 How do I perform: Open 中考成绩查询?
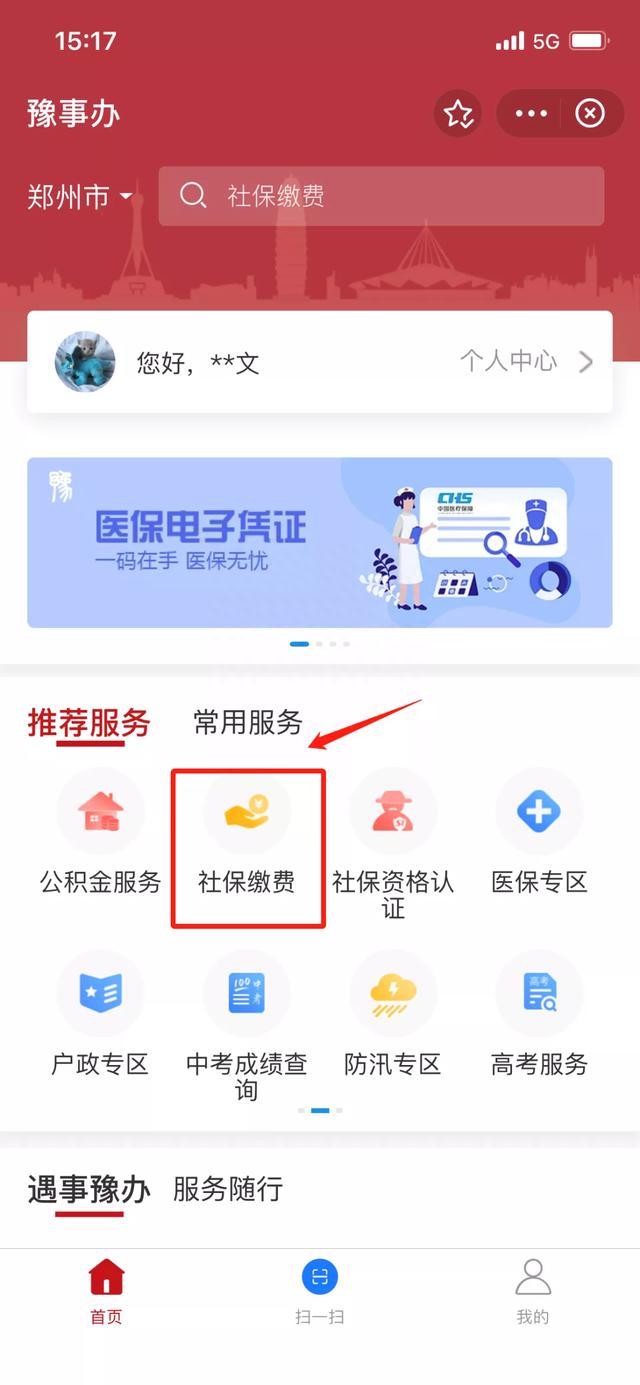(247, 1027)
